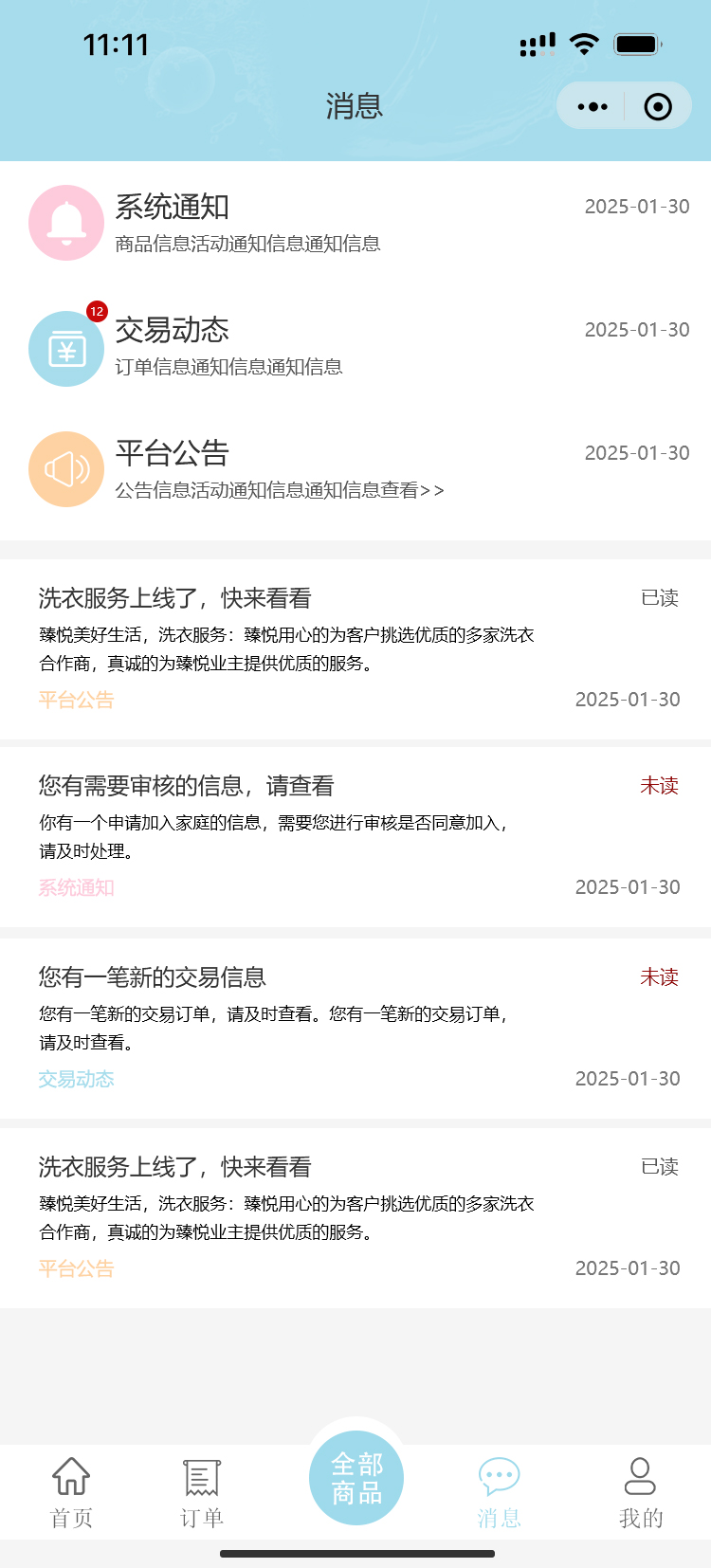Viewport: 711px width, 1568px height.
Task: Open the 系统通知 bell icon
Action: [x=66, y=222]
